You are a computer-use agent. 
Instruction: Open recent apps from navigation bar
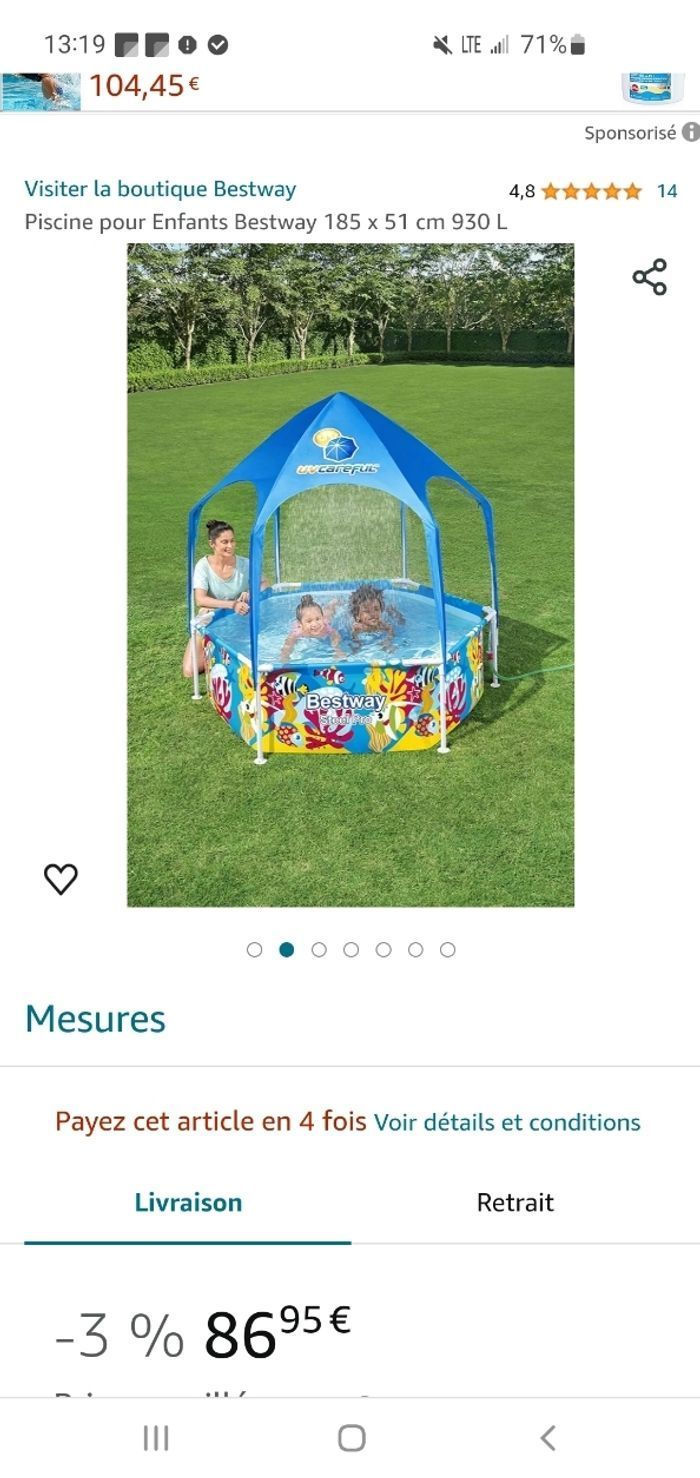tap(156, 1438)
